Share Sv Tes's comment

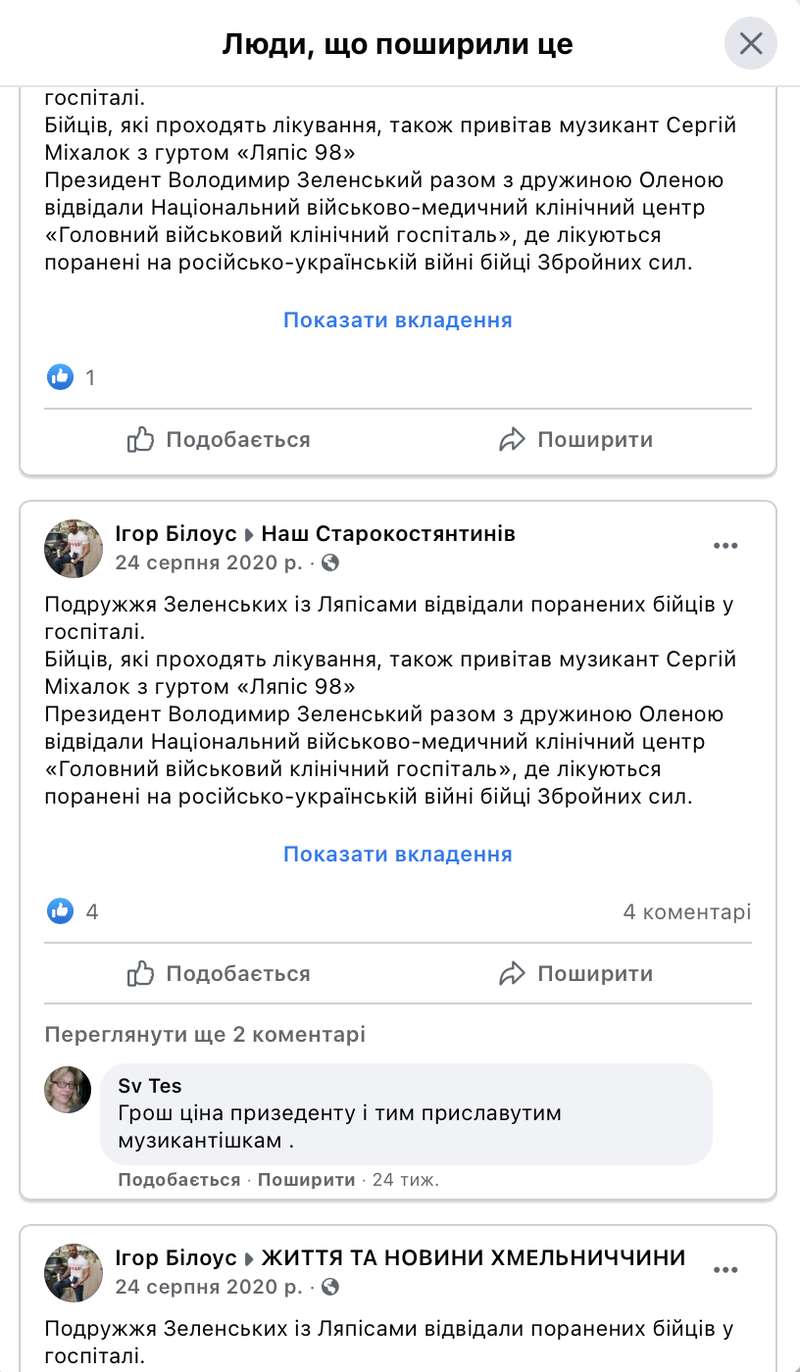tap(306, 1180)
